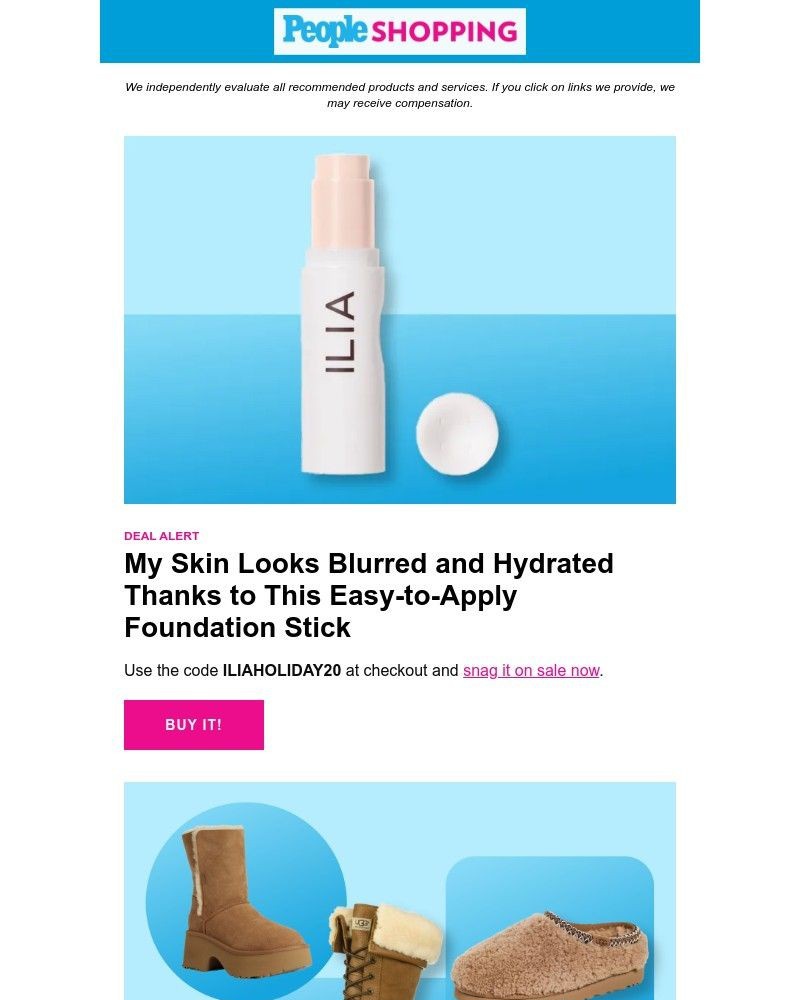This screenshot has width=800, height=1000.
Task: Follow the 'snag it on sale now' link
Action: (x=531, y=670)
